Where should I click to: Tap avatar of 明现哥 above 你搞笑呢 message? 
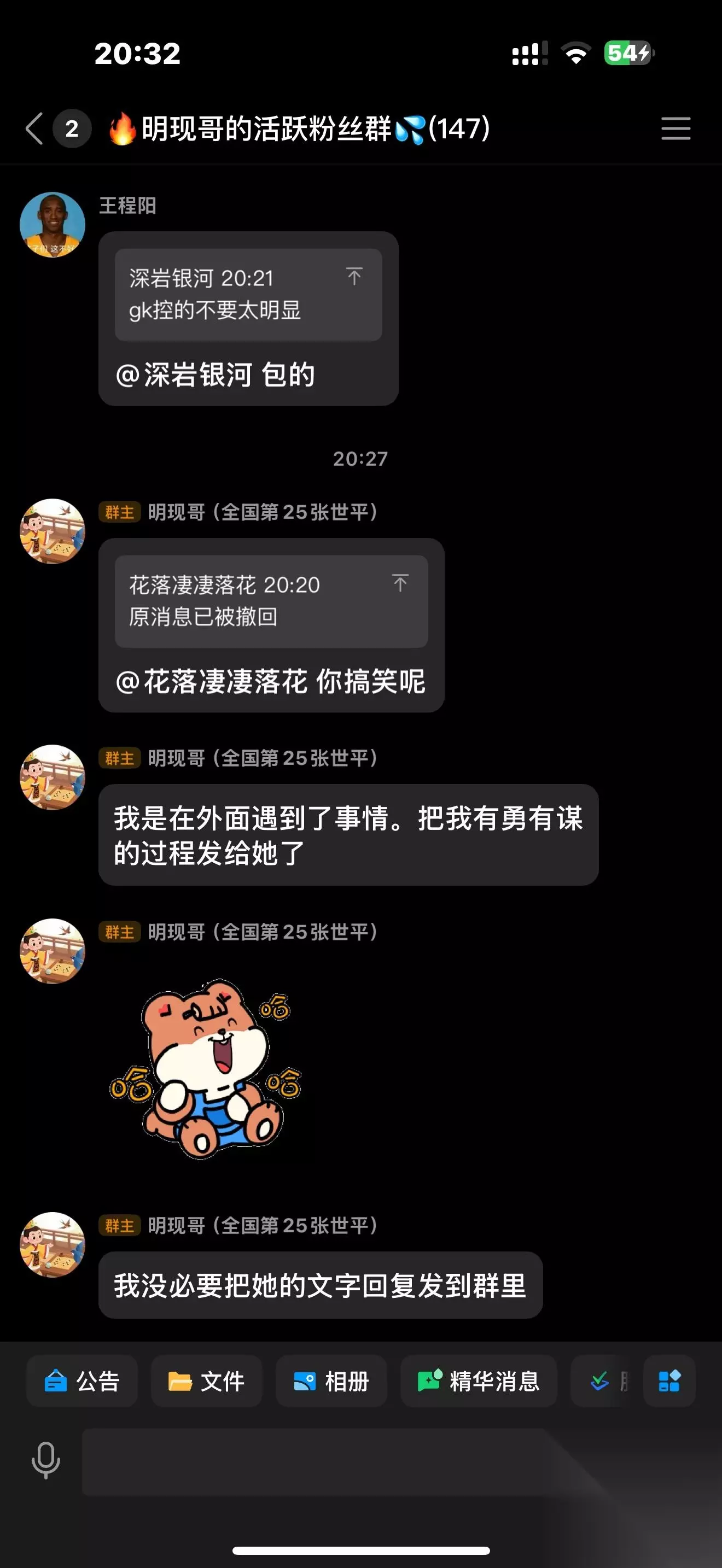coord(53,531)
